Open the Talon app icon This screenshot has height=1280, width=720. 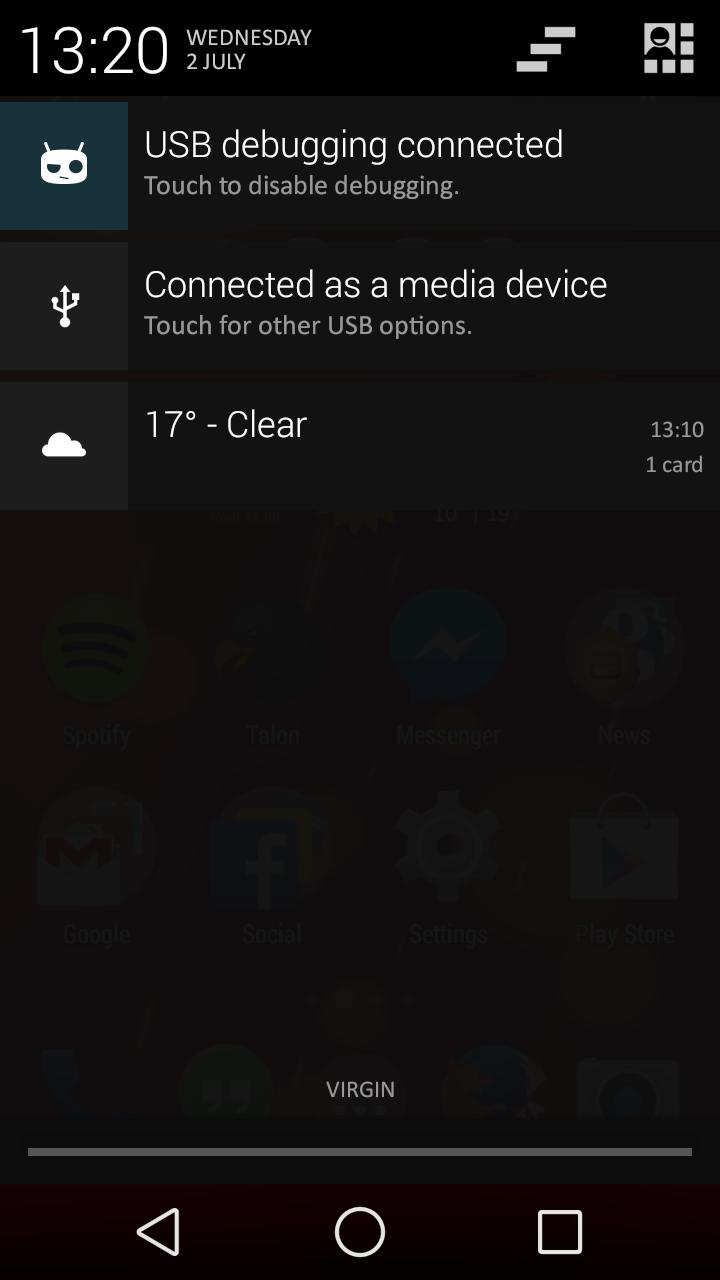[271, 650]
